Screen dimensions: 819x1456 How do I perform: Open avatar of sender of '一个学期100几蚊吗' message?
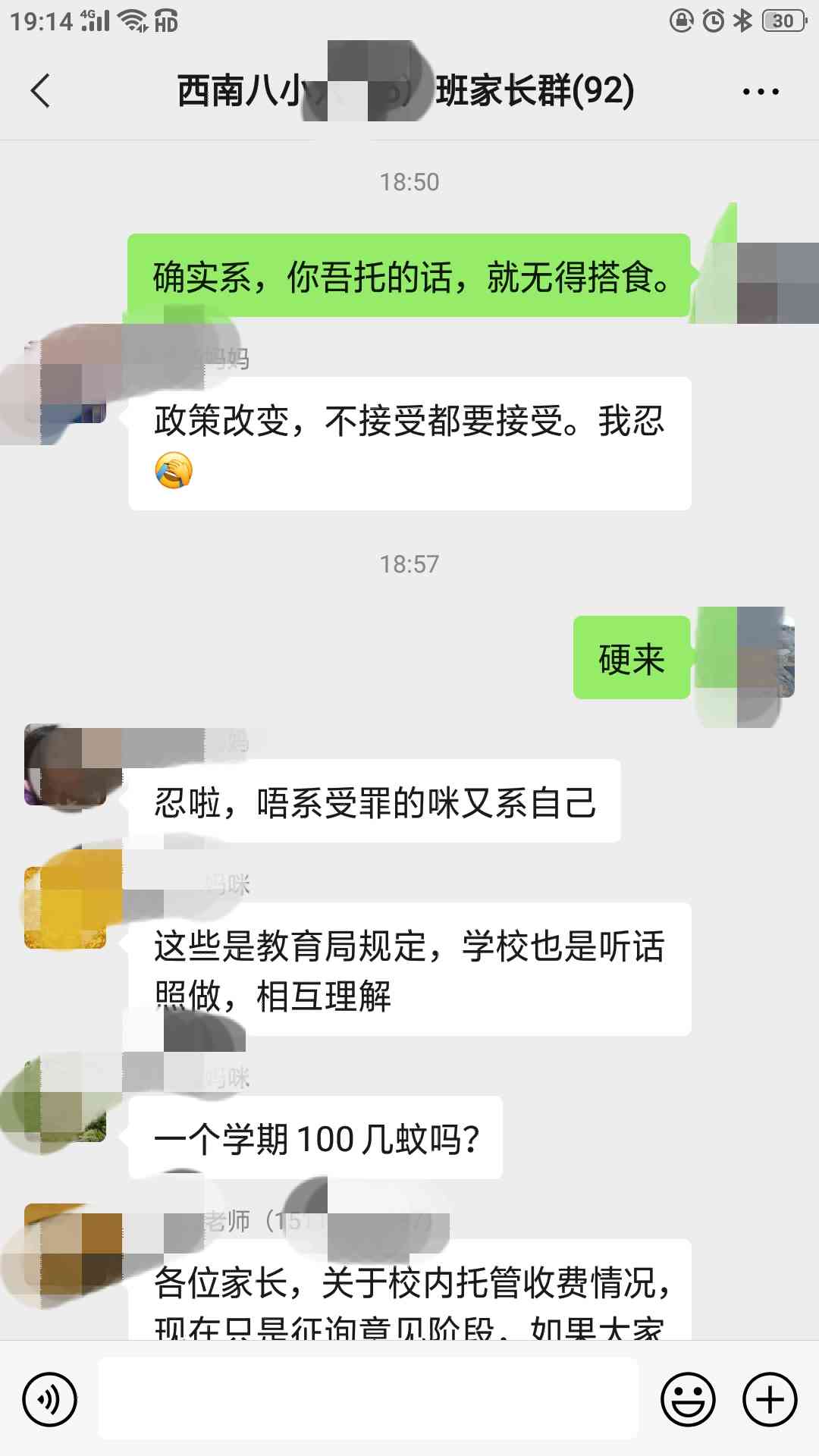click(x=65, y=1101)
